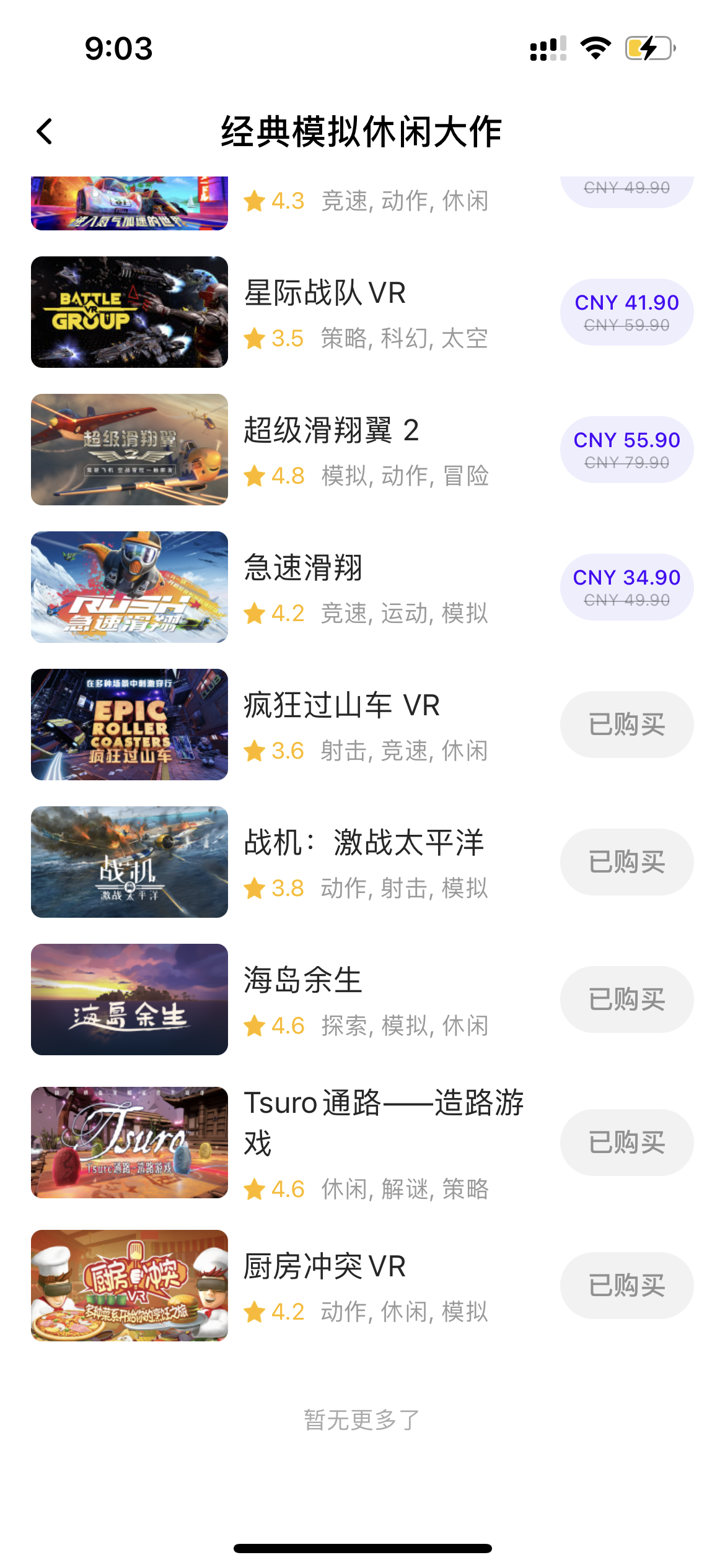Tap 已购买 next to 疯狂过山车 VR
The height and width of the screenshot is (1568, 725).
626,724
